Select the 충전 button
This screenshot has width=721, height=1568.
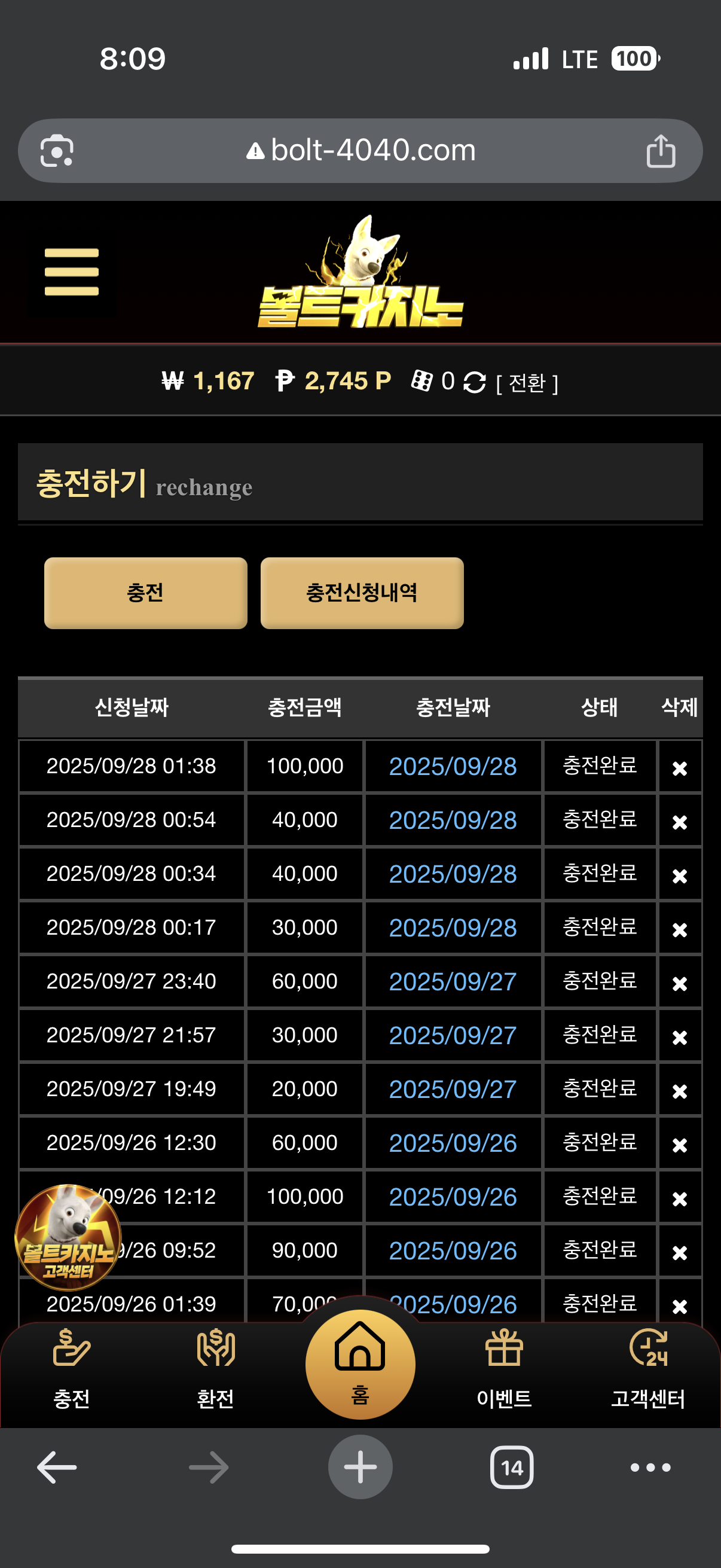click(x=145, y=593)
